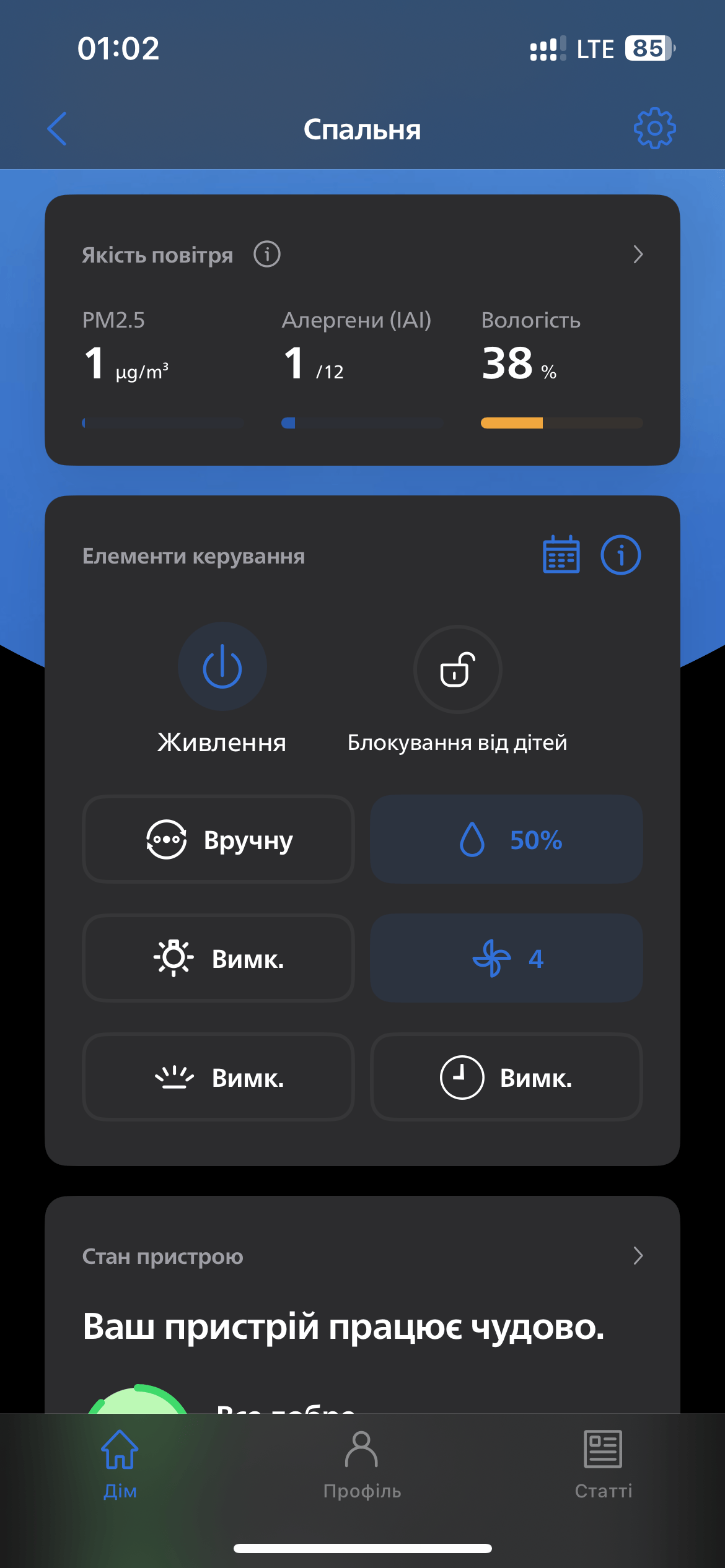725x1568 pixels.
Task: Set the timer currently Вимк.
Action: pyautogui.click(x=506, y=1078)
